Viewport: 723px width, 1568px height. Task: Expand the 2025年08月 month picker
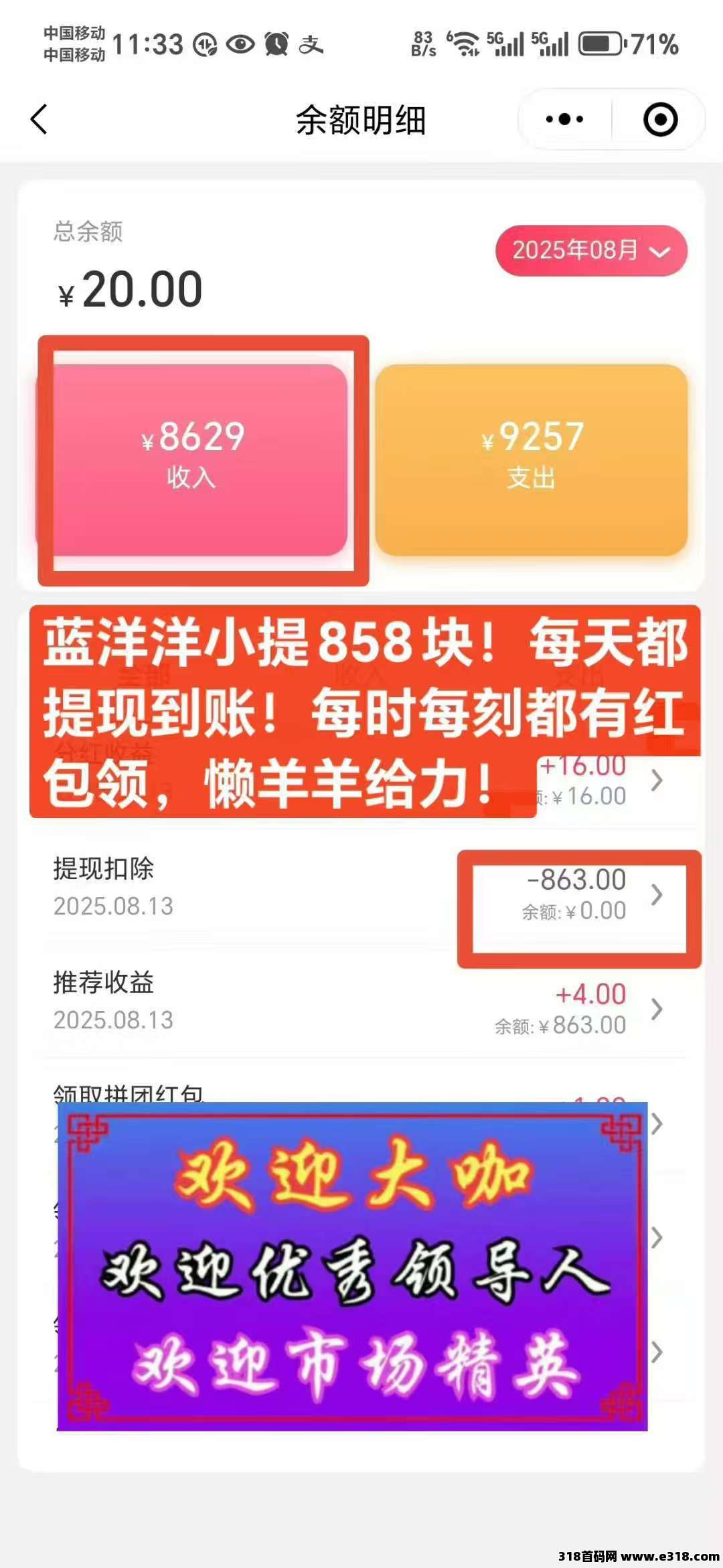tap(591, 250)
